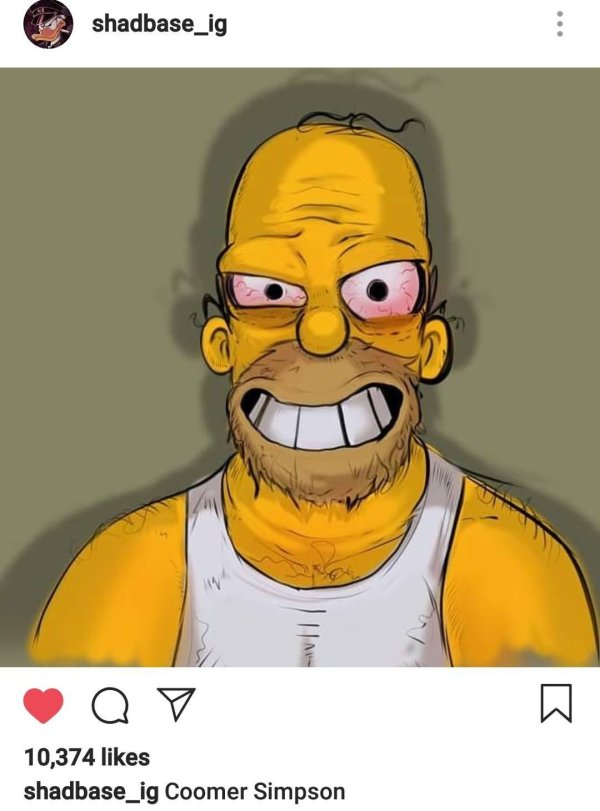Tap shadbase_ig name in the caption
The width and height of the screenshot is (600, 811).
click(x=90, y=791)
